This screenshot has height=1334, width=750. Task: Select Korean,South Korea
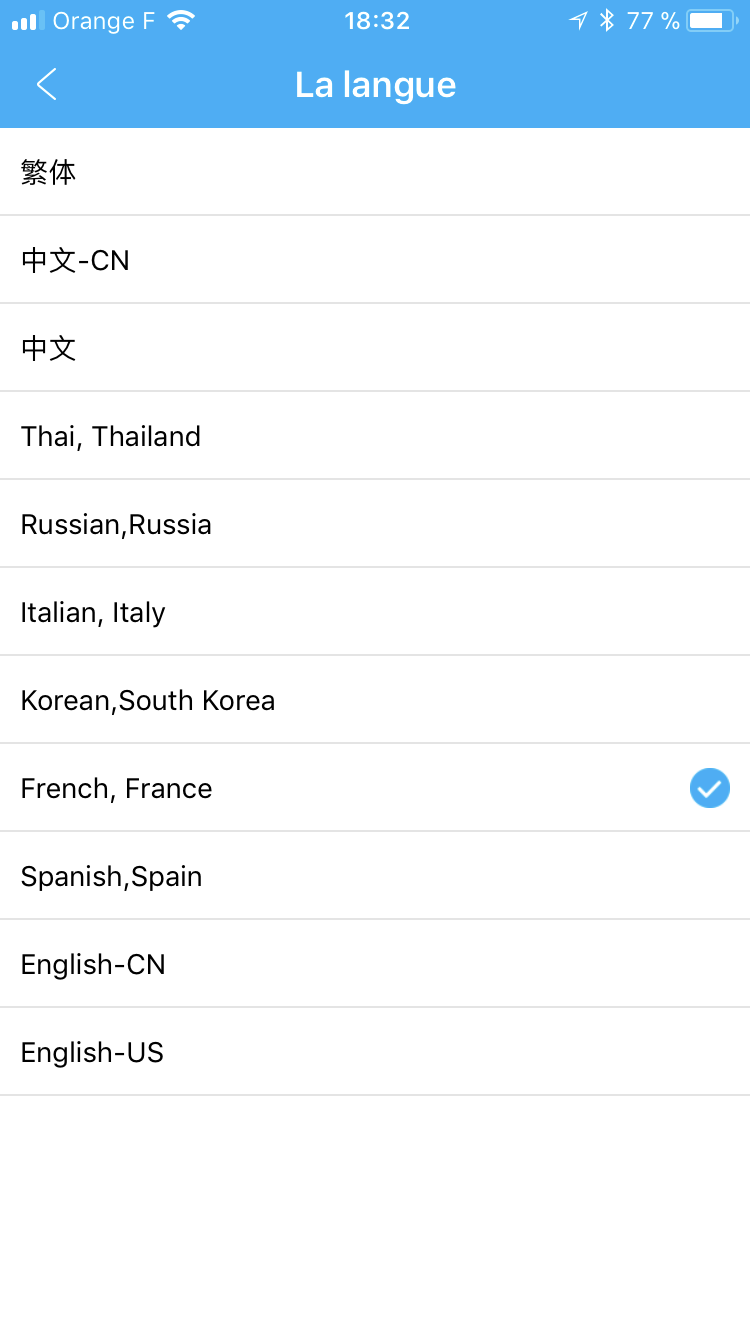click(375, 700)
